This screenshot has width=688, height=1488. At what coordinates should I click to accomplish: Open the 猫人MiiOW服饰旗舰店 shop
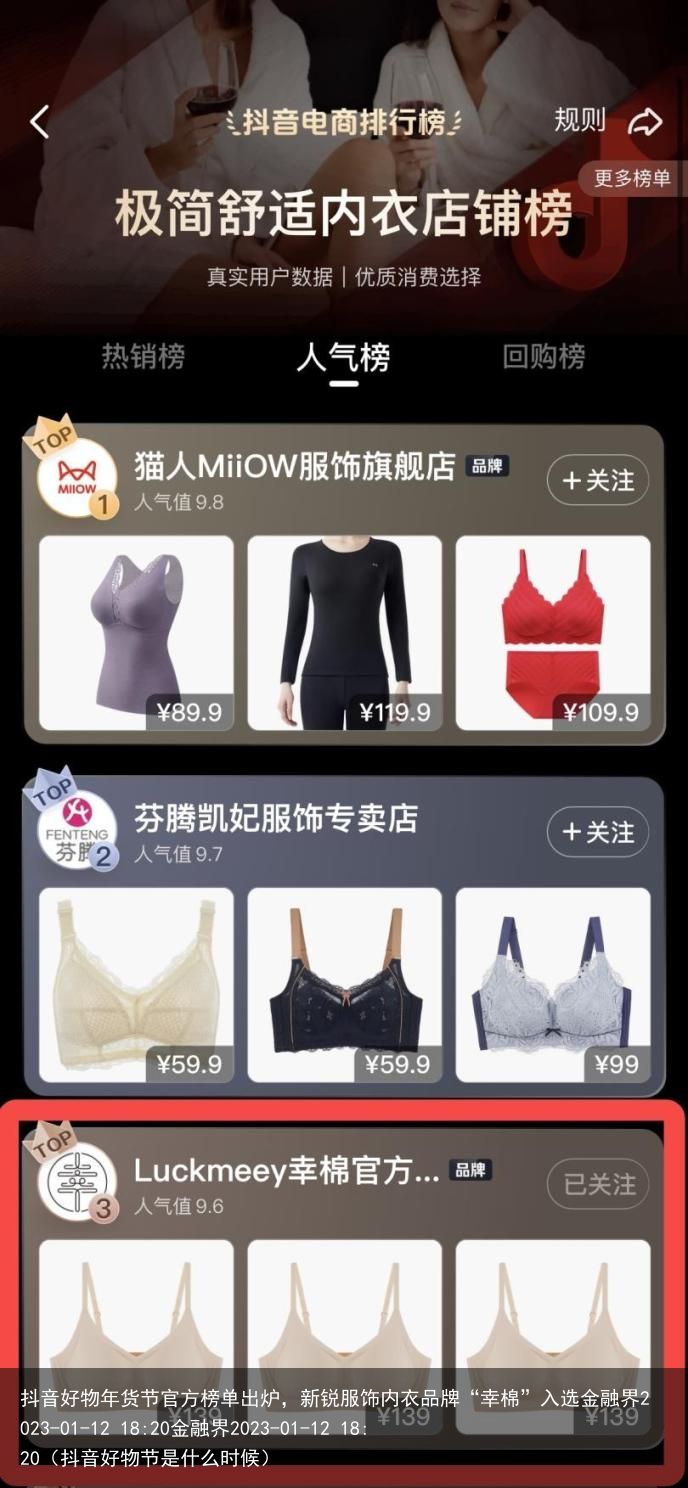tap(294, 467)
